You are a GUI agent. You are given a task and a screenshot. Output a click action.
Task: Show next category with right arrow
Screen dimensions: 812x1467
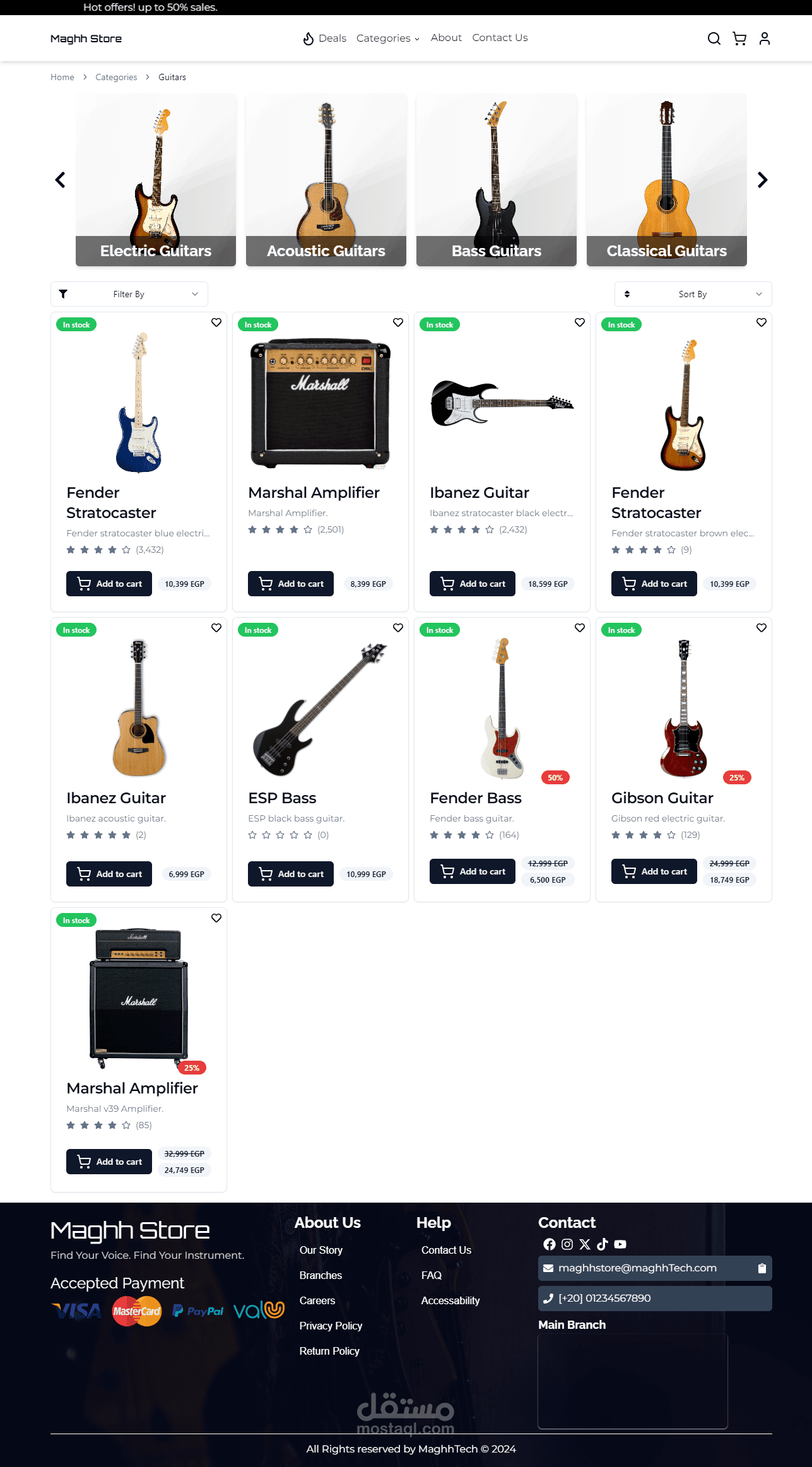tap(762, 180)
